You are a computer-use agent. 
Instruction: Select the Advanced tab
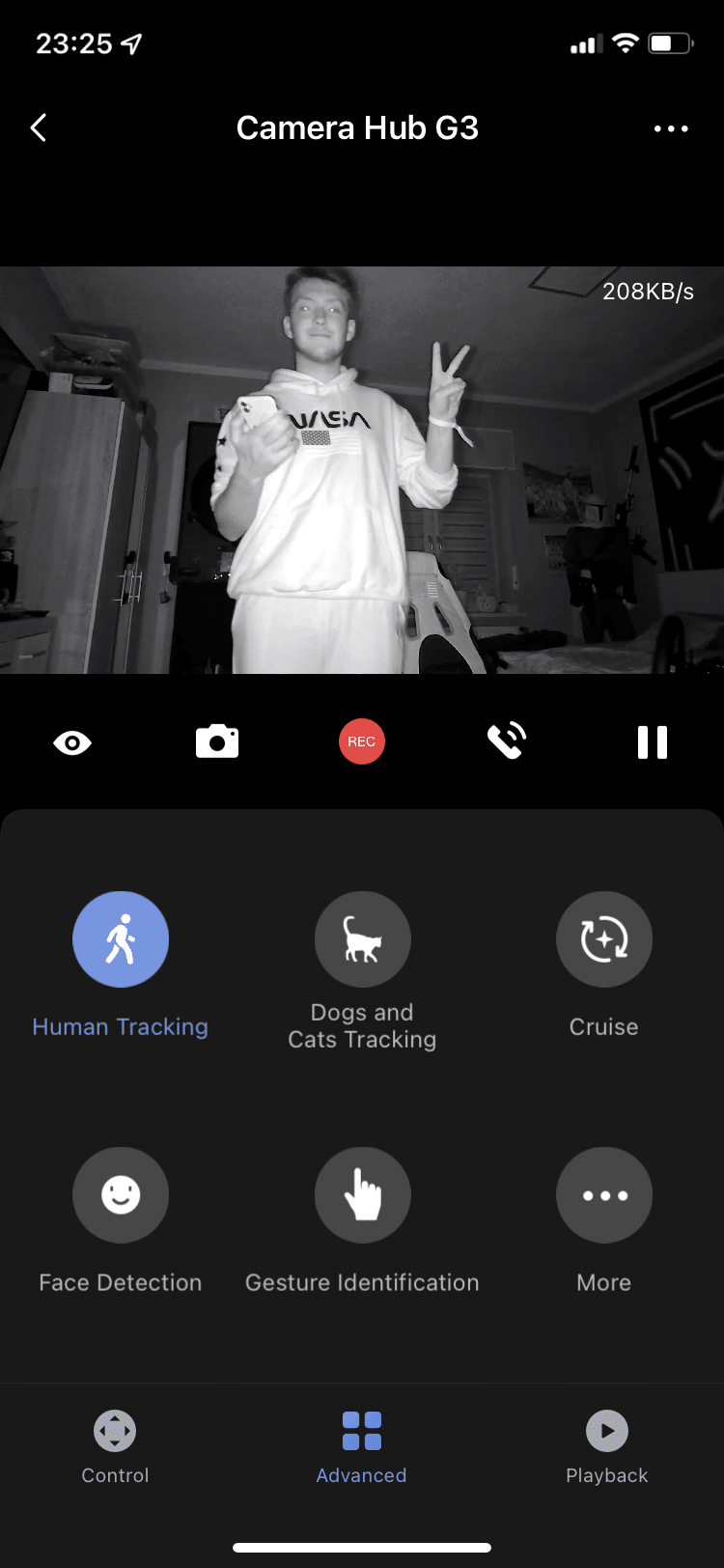click(x=362, y=1445)
